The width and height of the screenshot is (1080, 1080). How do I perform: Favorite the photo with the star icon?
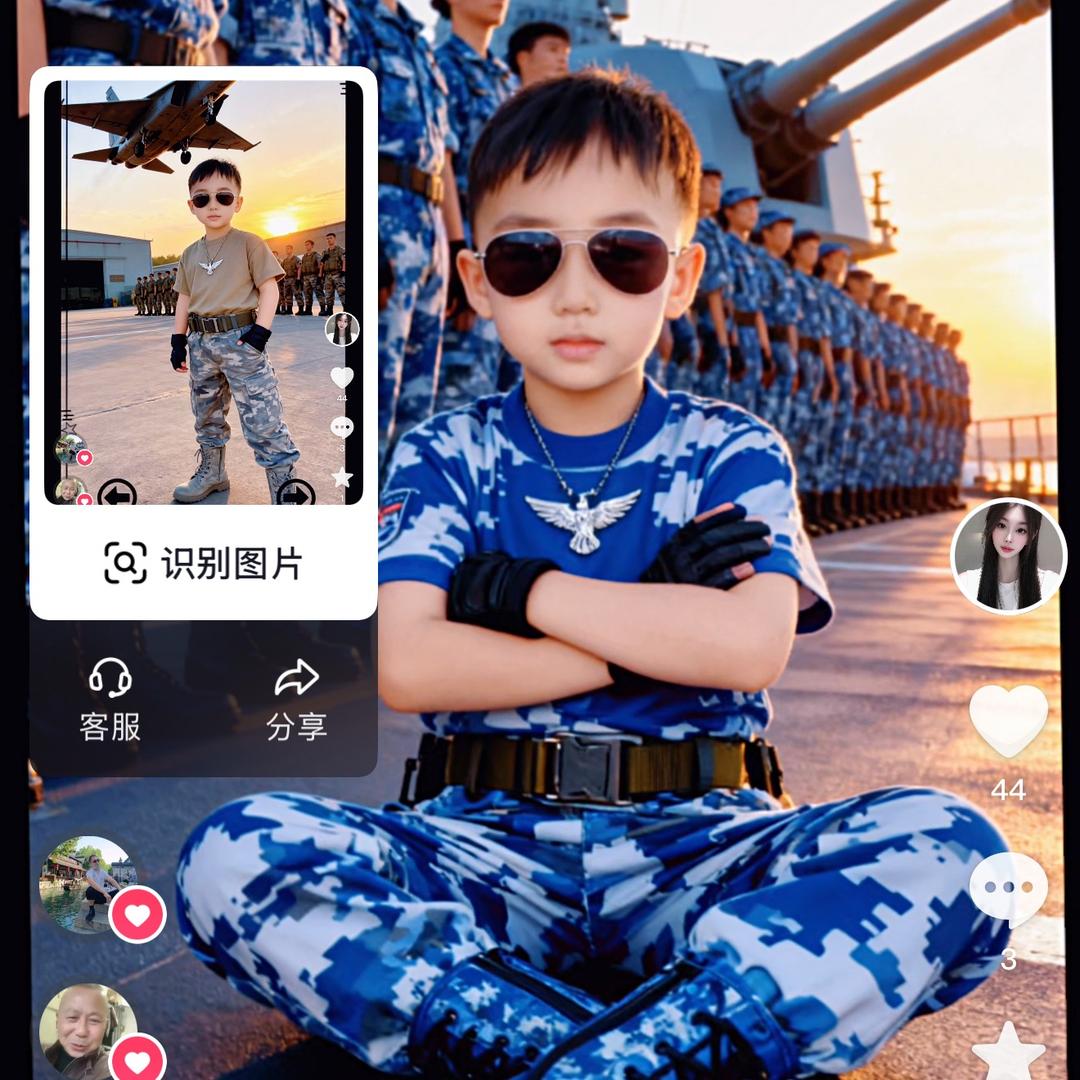click(x=1008, y=1050)
